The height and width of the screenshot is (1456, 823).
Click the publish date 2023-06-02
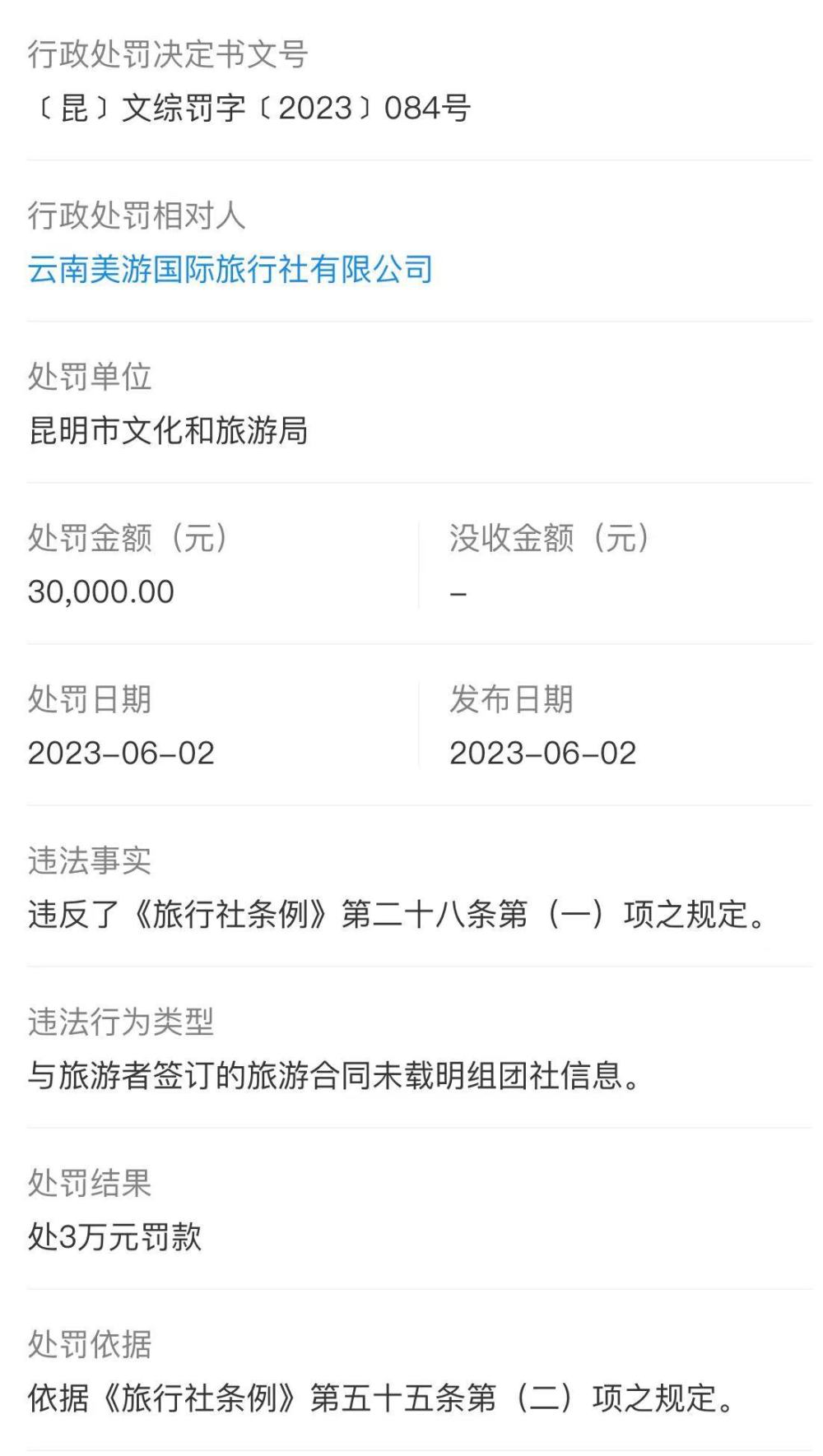click(543, 750)
